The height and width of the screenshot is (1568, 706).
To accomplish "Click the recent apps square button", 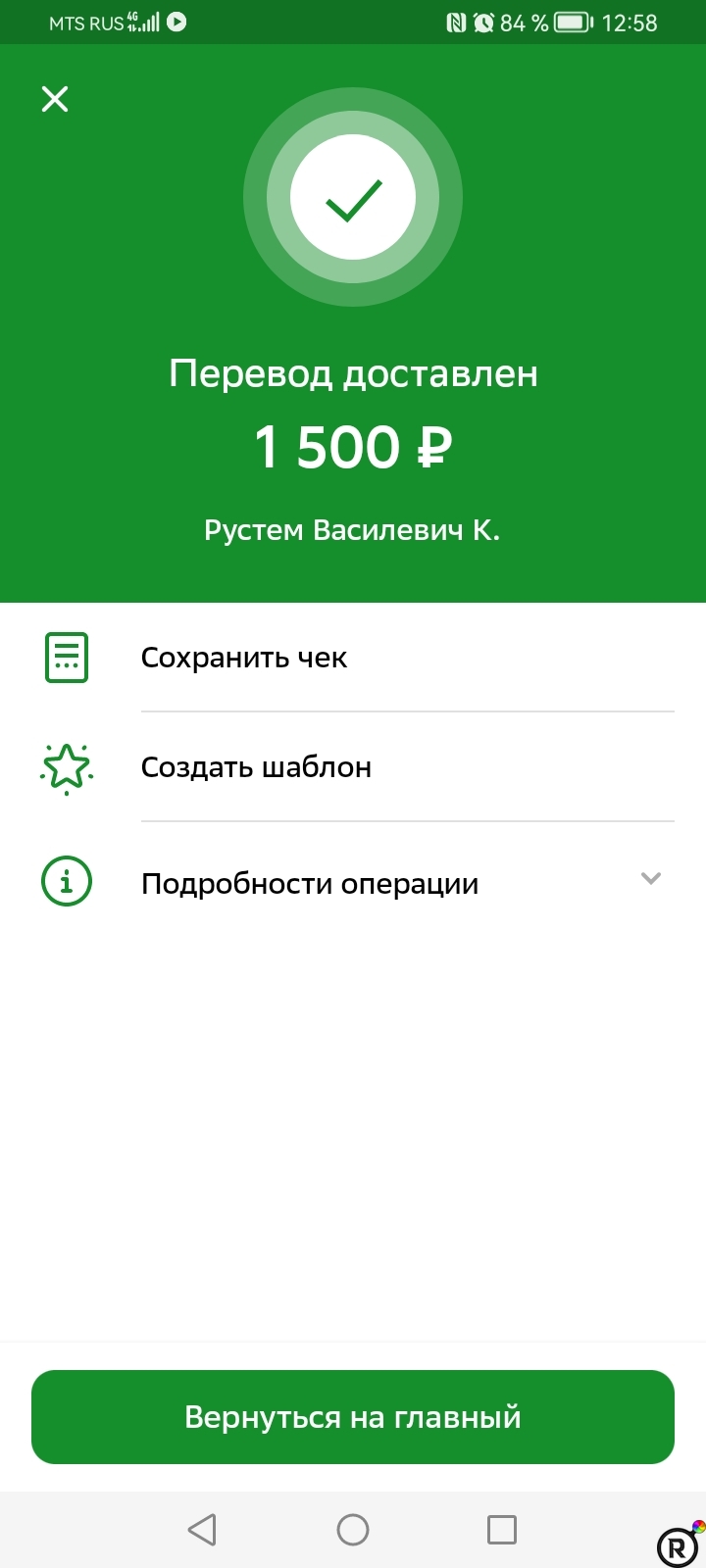I will tap(502, 1529).
